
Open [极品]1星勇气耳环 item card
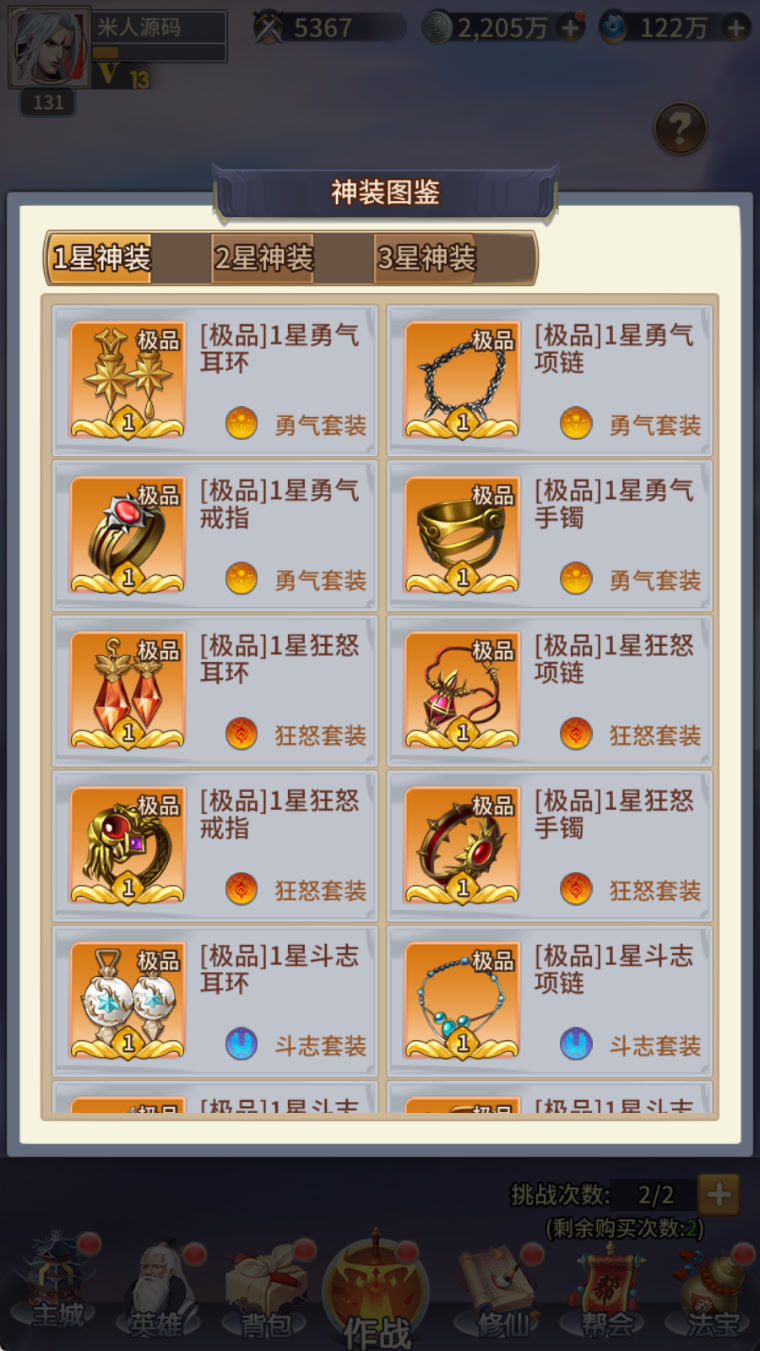tap(215, 381)
